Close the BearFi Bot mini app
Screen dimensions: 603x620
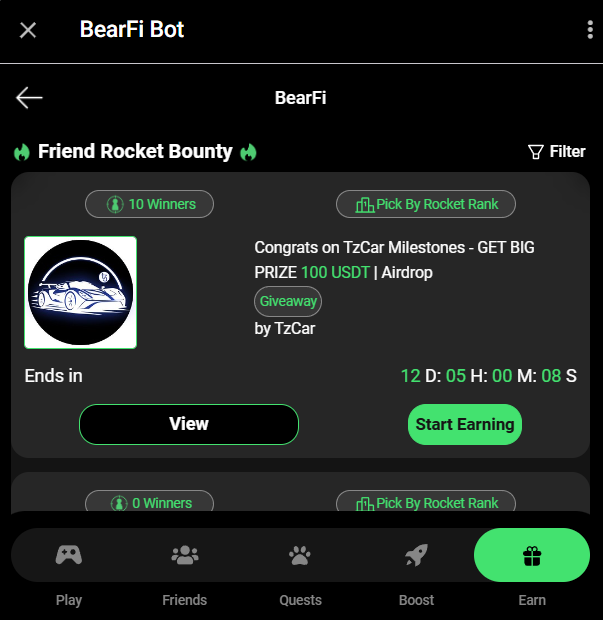click(x=28, y=30)
